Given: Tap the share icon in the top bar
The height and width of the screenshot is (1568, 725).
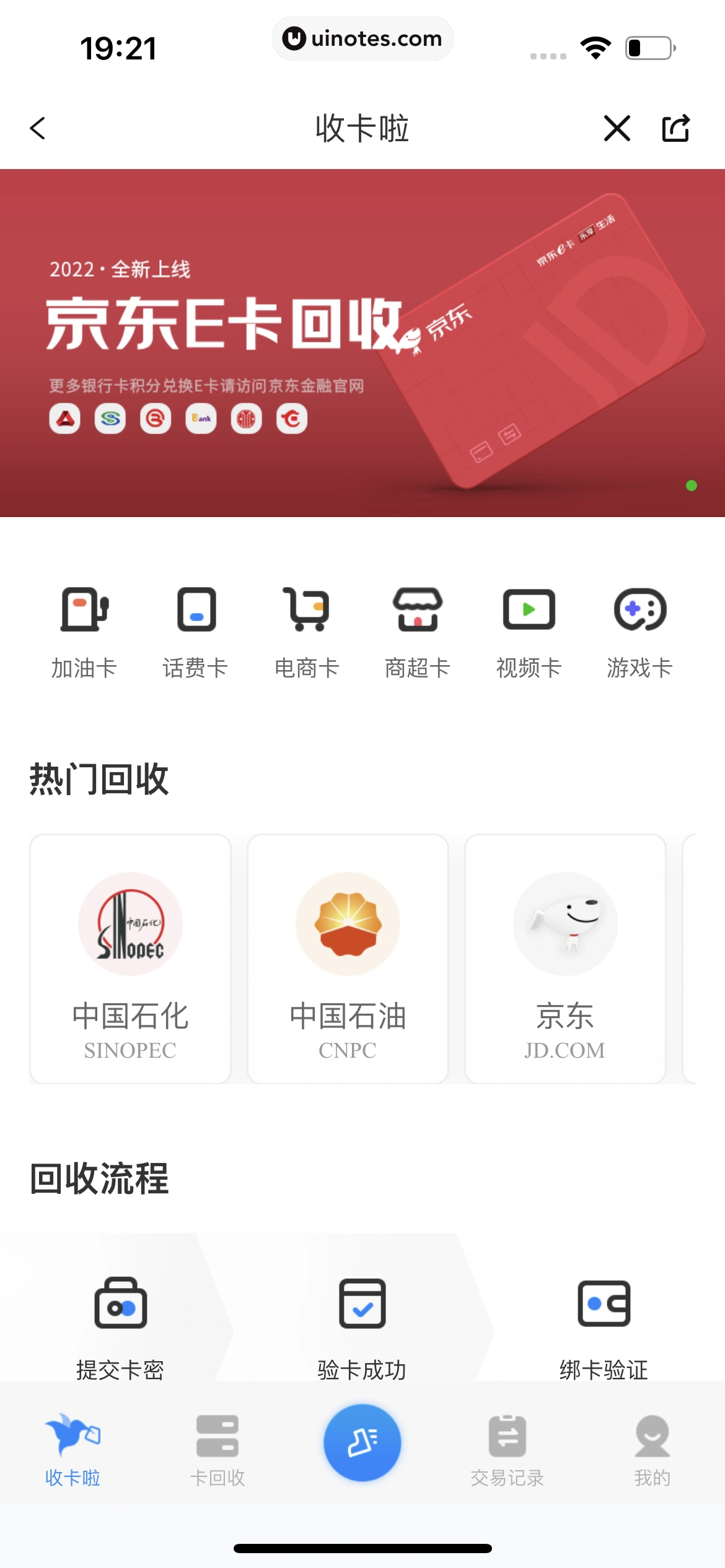Looking at the screenshot, I should click(x=676, y=129).
